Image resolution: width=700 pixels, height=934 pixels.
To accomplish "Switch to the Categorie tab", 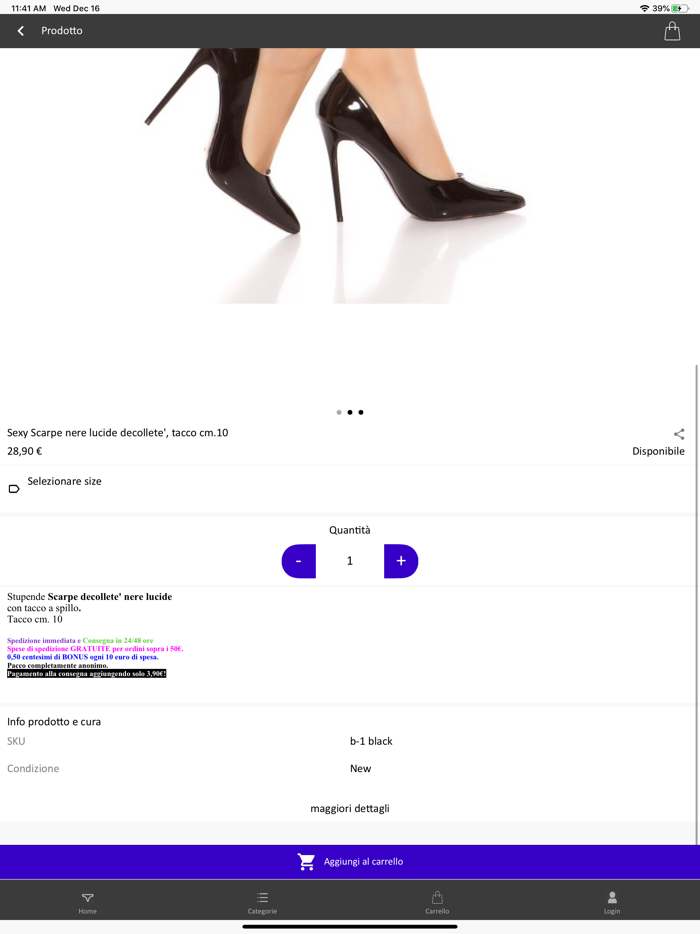I will [262, 902].
